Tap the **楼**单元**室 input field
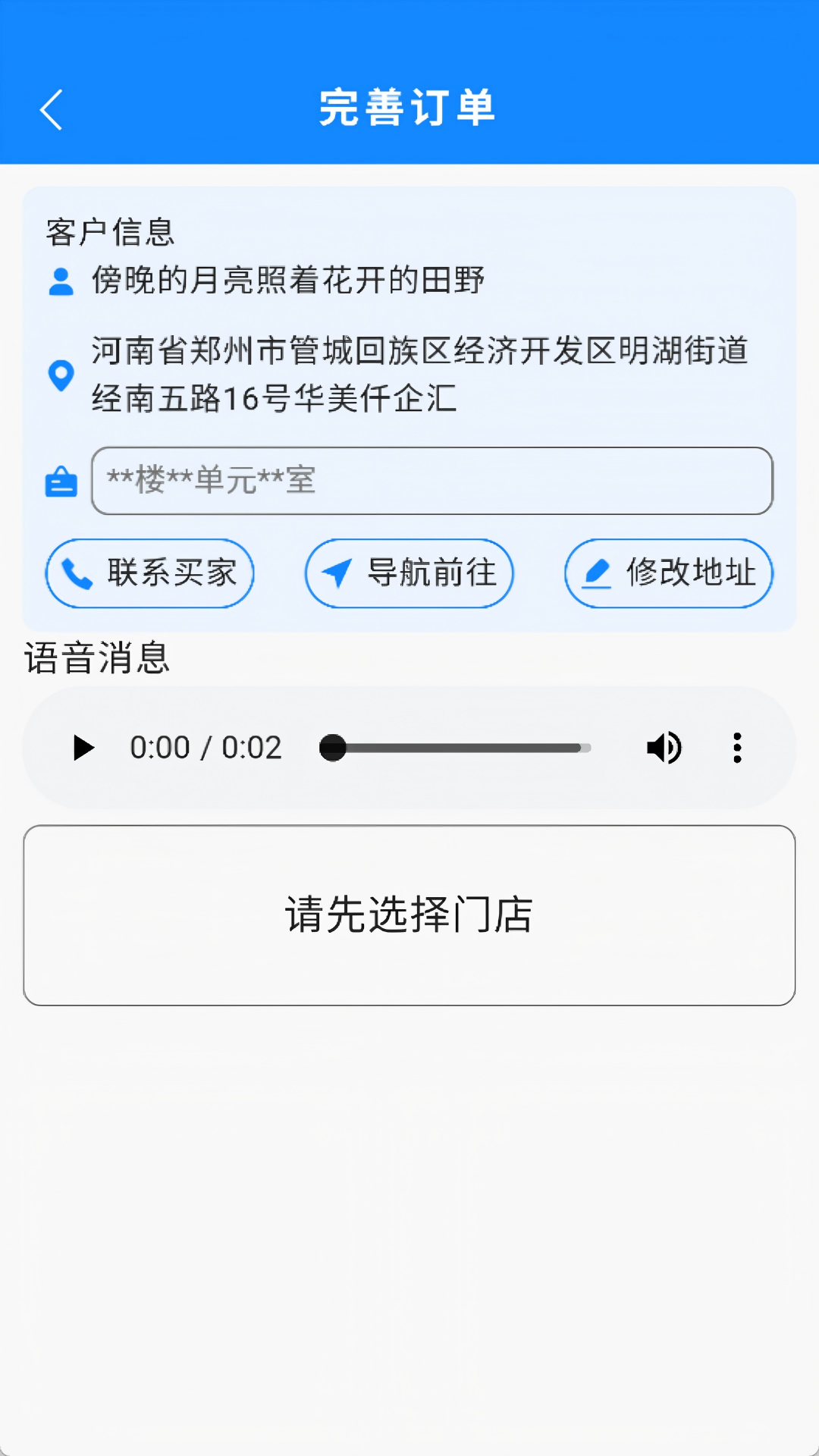The height and width of the screenshot is (1456, 819). [x=430, y=481]
